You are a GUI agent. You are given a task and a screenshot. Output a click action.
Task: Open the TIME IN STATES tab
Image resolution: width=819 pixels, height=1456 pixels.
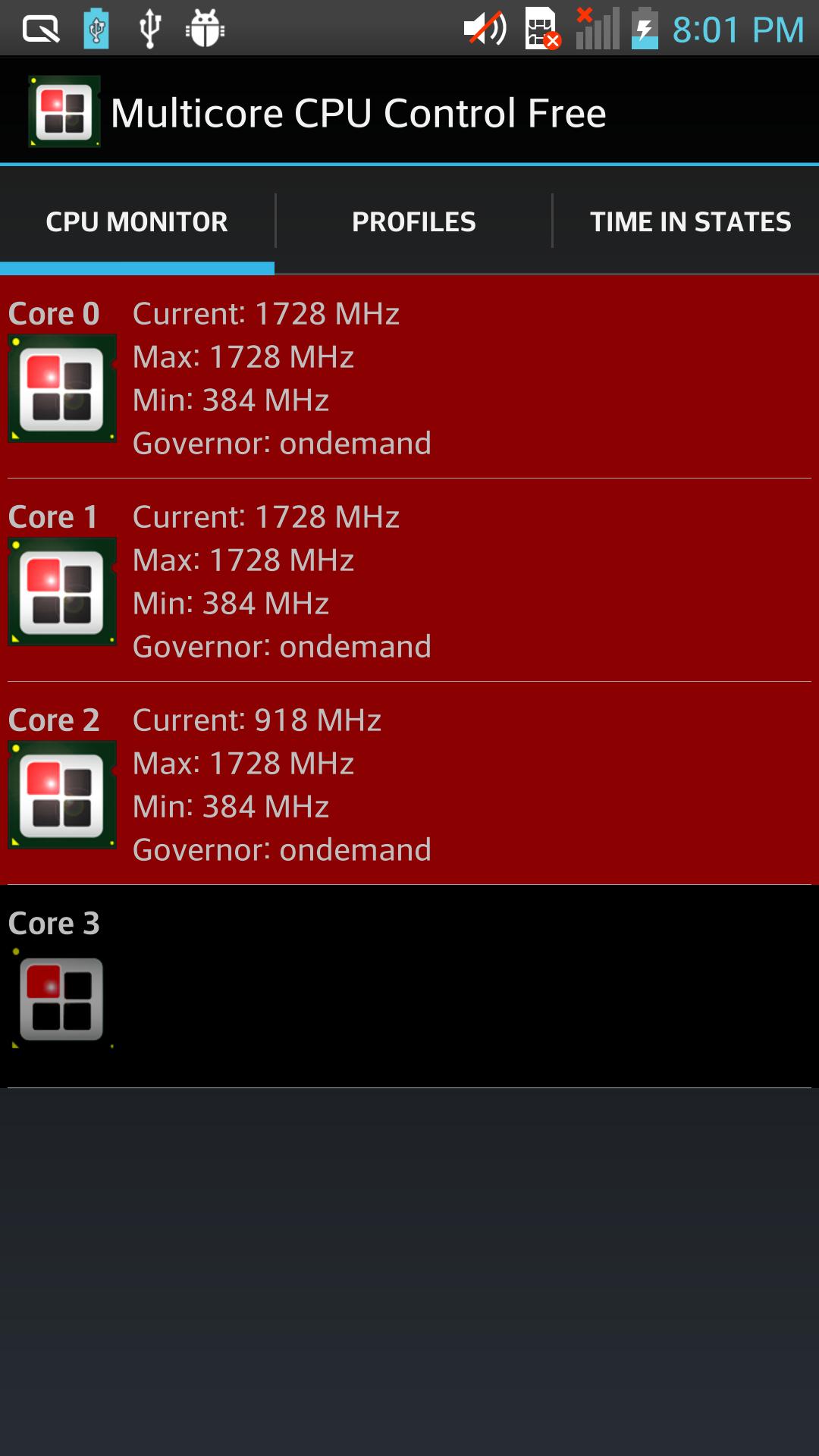(x=692, y=221)
